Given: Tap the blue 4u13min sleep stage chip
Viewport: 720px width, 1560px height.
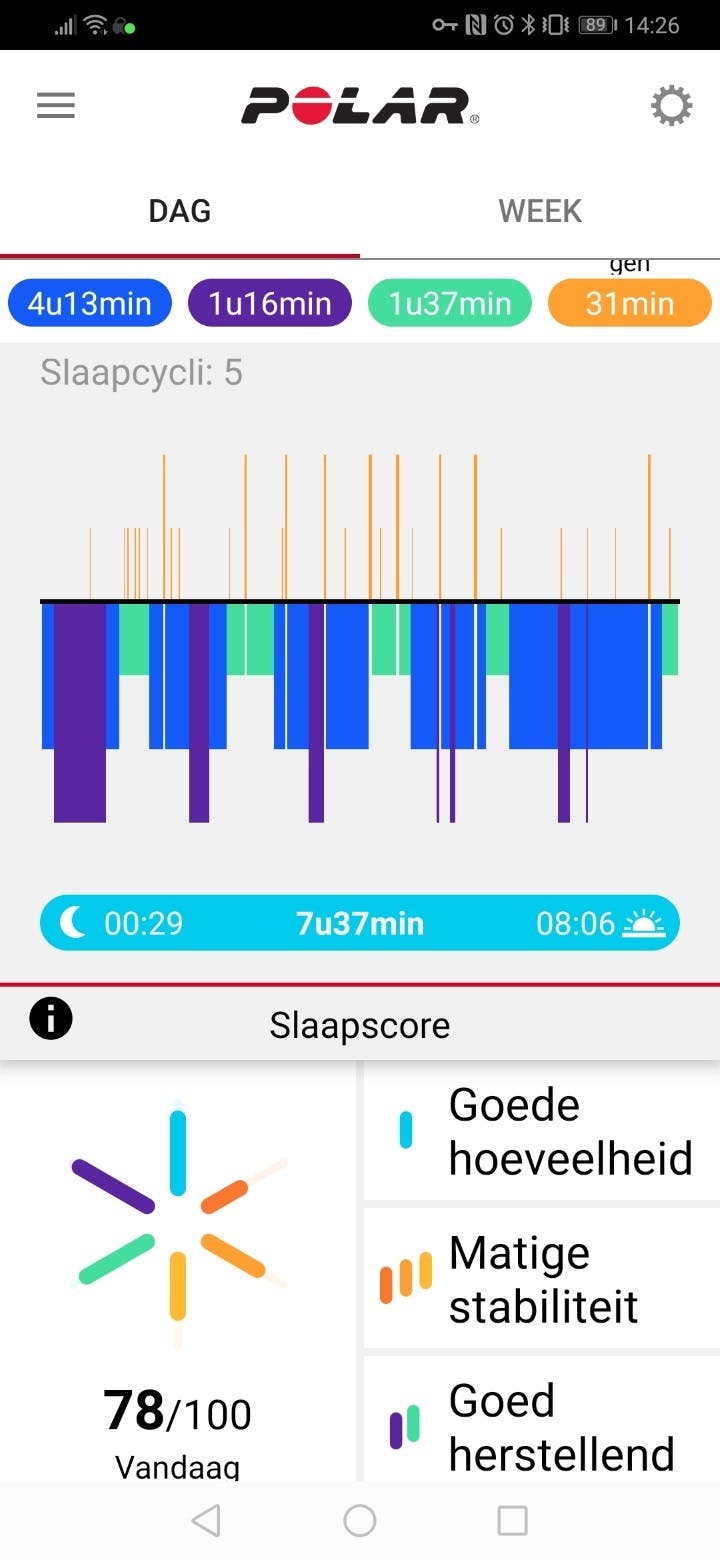Looking at the screenshot, I should [90, 304].
